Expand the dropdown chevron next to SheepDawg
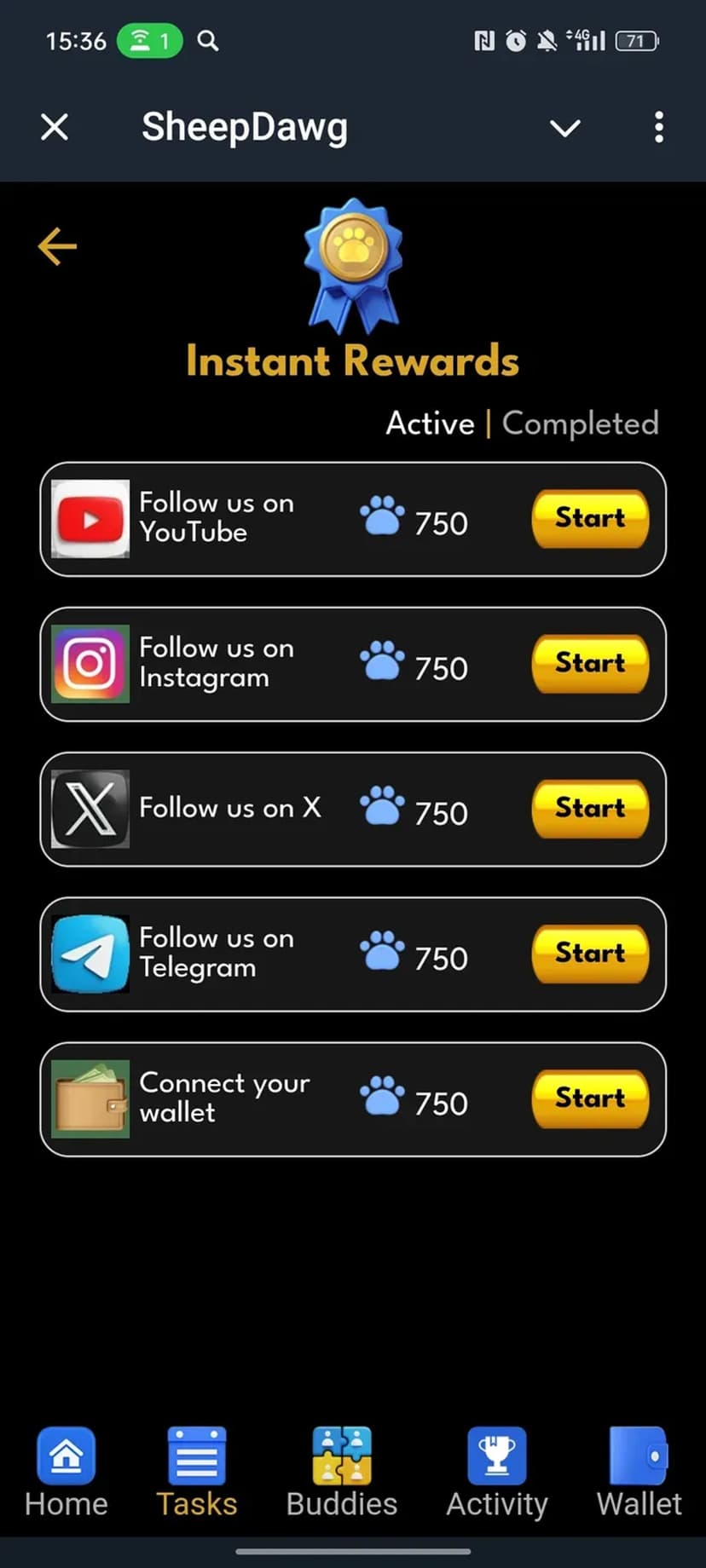 (x=564, y=128)
